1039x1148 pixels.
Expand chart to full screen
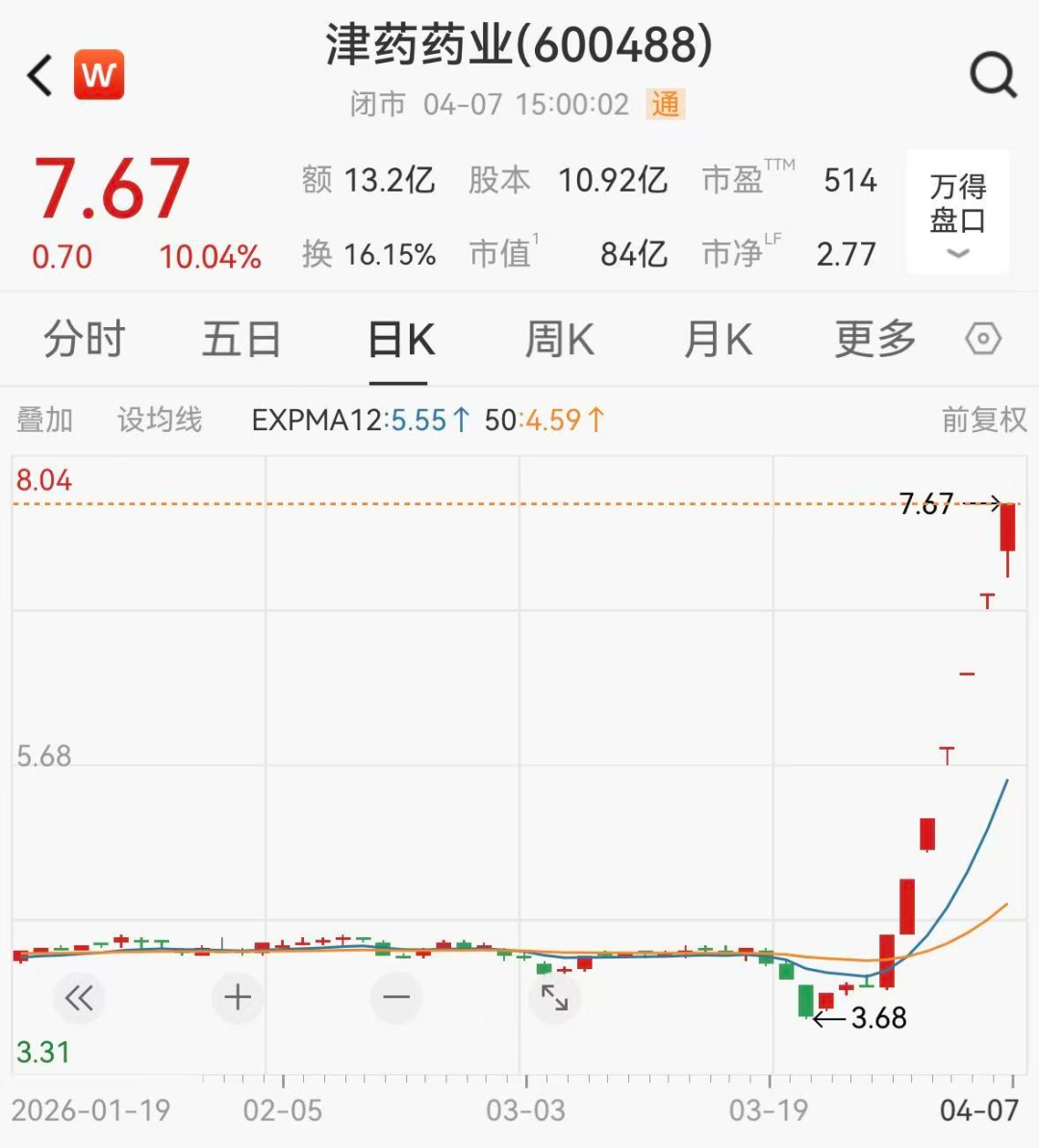click(554, 998)
